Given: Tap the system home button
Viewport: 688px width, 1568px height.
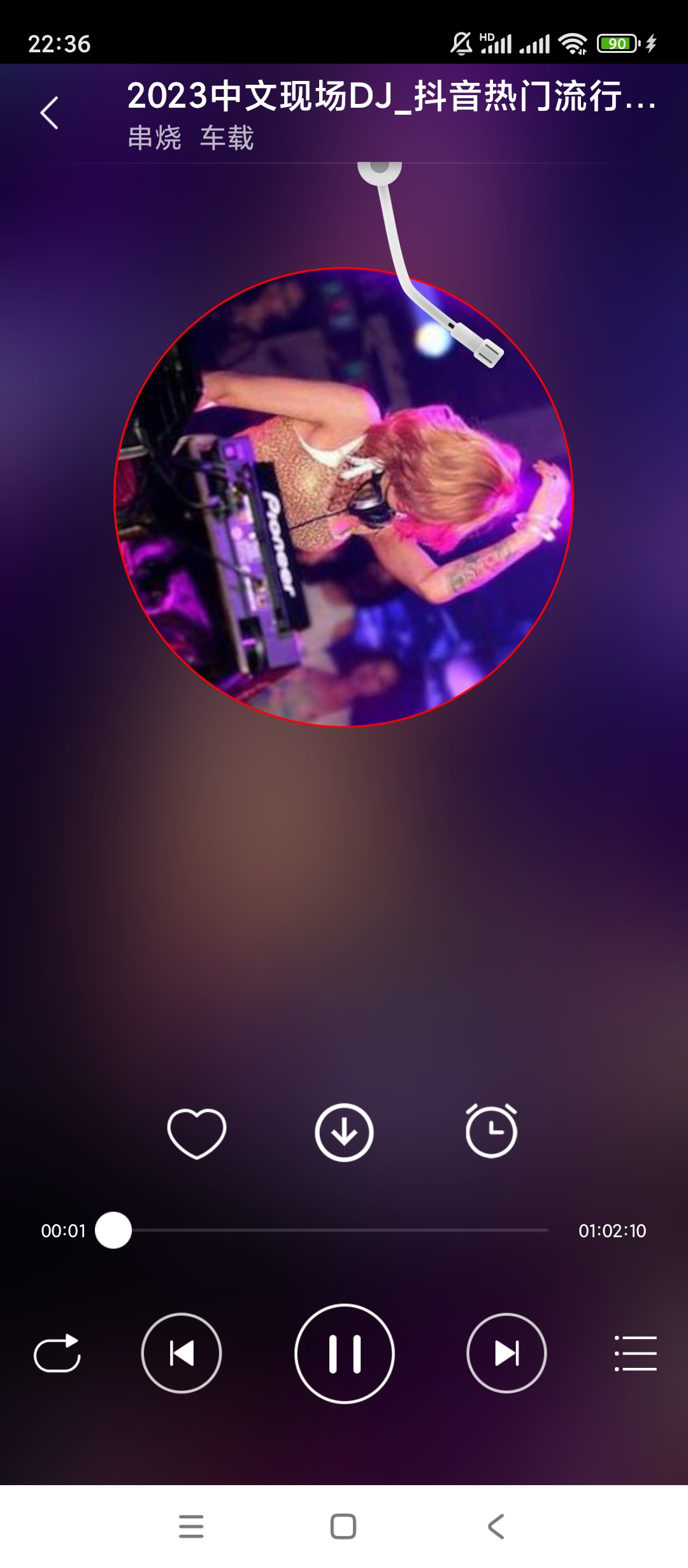Looking at the screenshot, I should coord(343,1526).
